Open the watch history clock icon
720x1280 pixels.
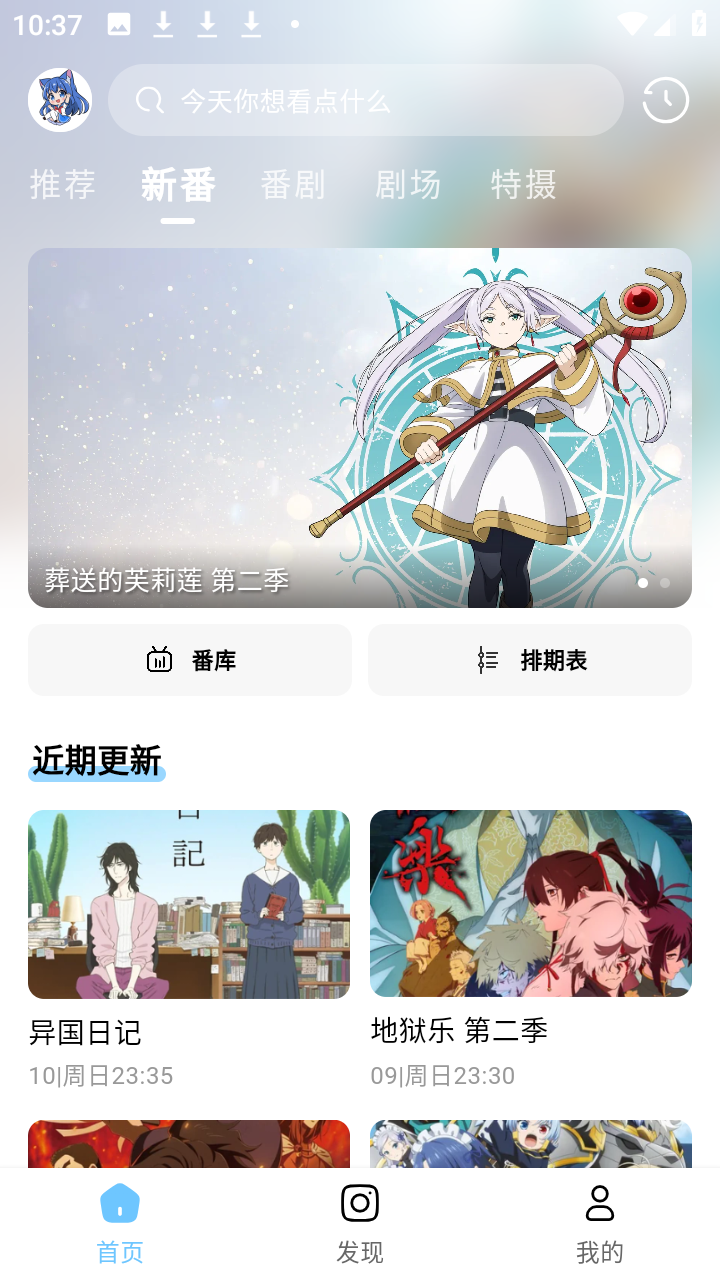(x=665, y=100)
